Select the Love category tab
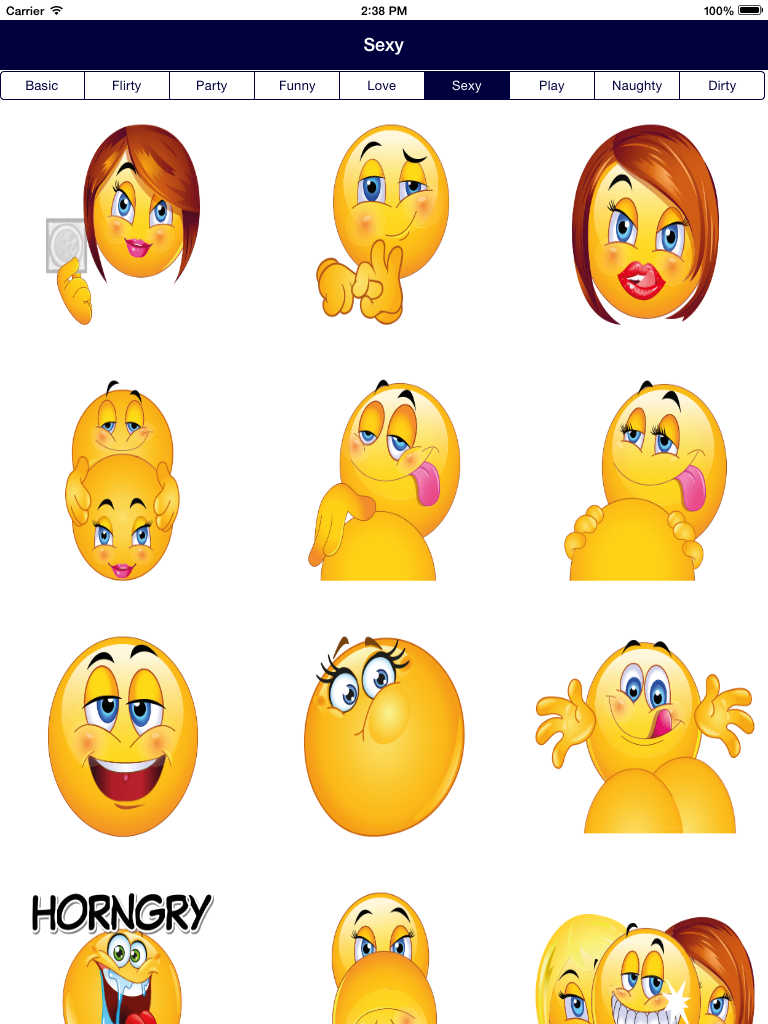The height and width of the screenshot is (1024, 768). point(382,86)
